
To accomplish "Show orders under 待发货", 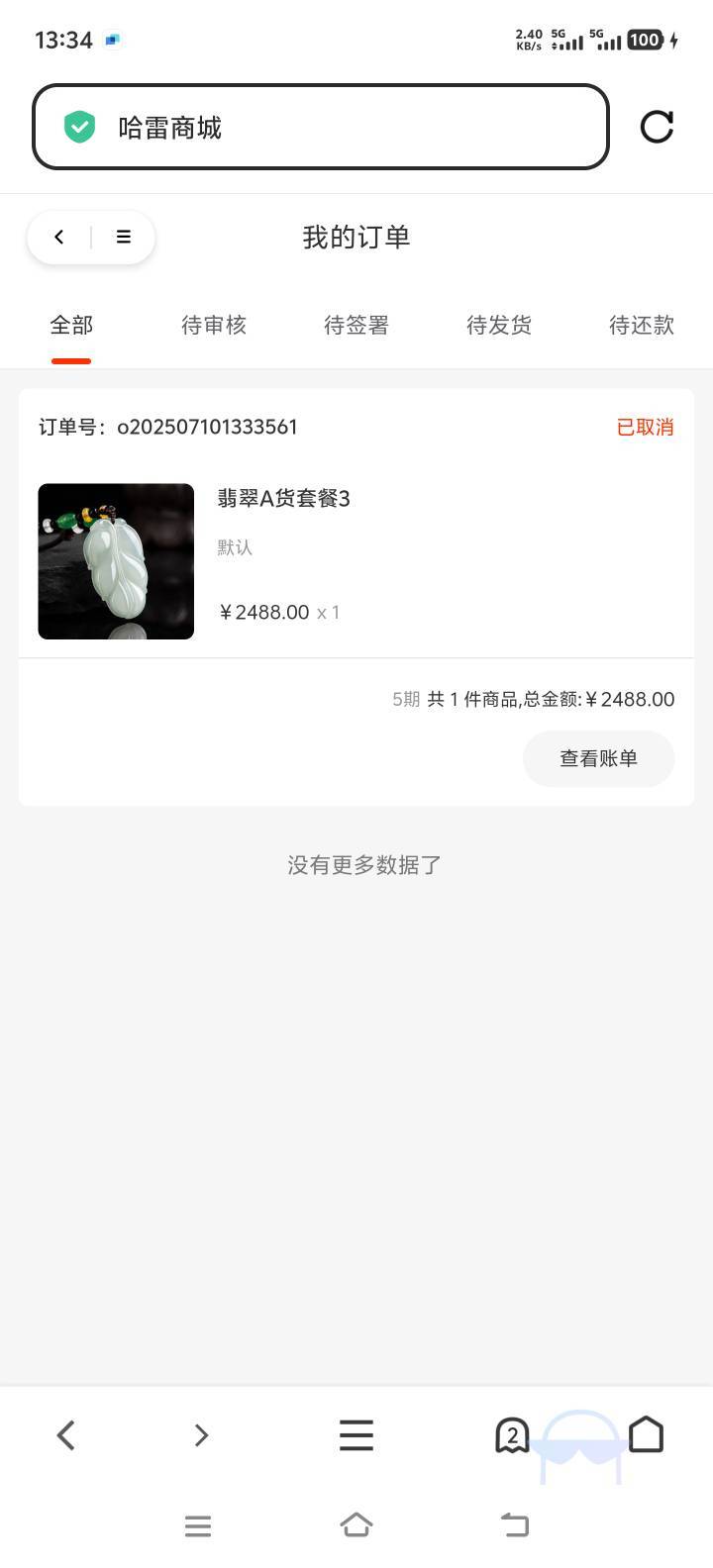I will [499, 325].
